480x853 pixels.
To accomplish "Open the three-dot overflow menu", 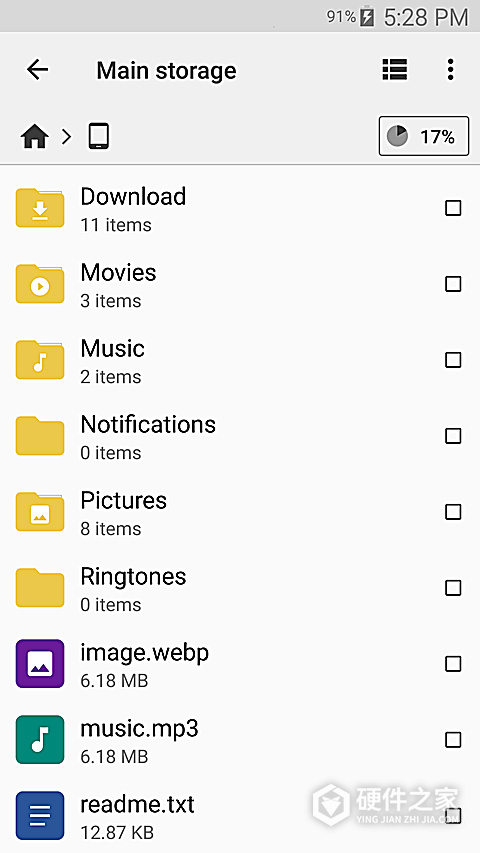I will coord(450,70).
